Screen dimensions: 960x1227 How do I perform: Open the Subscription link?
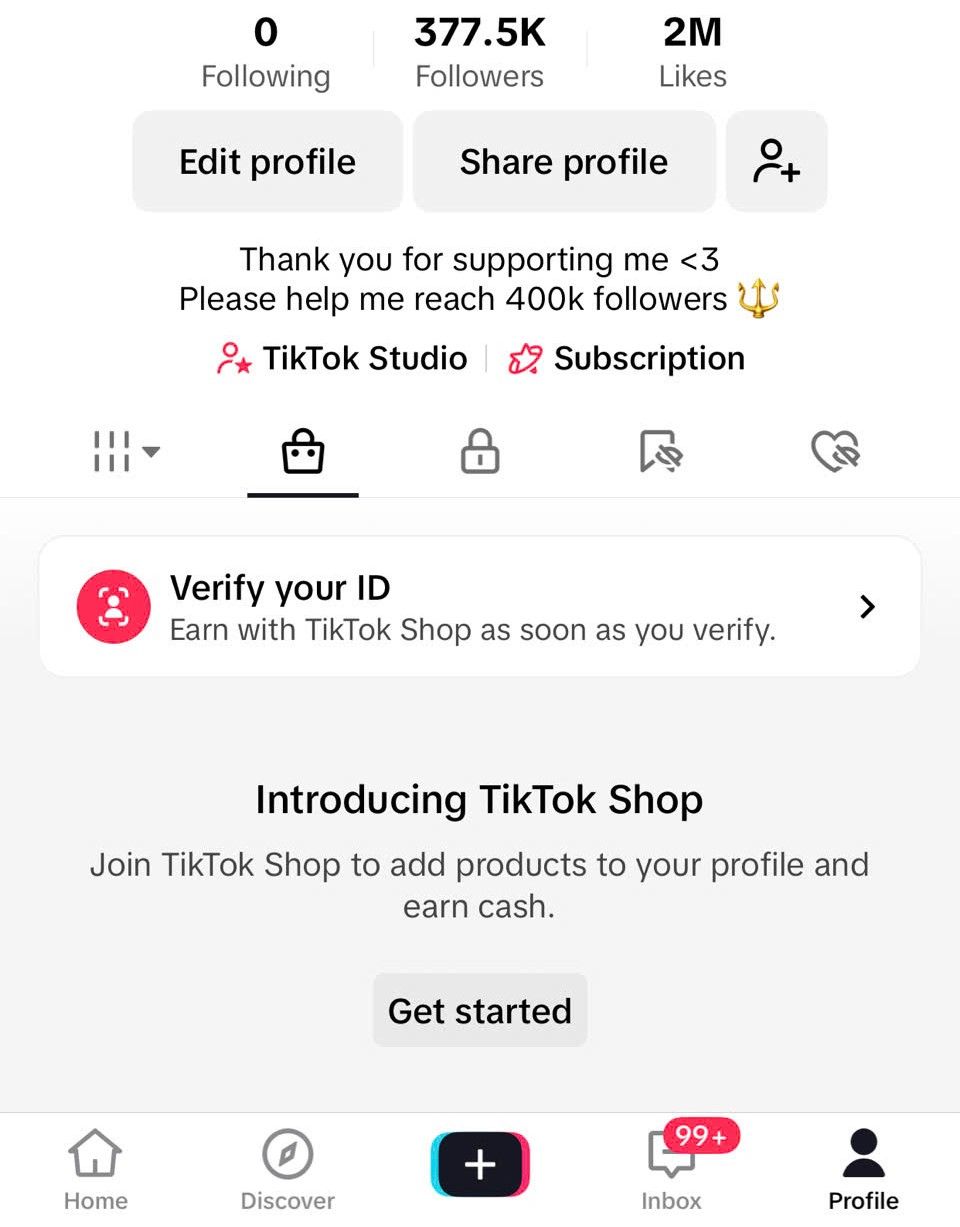tap(627, 358)
